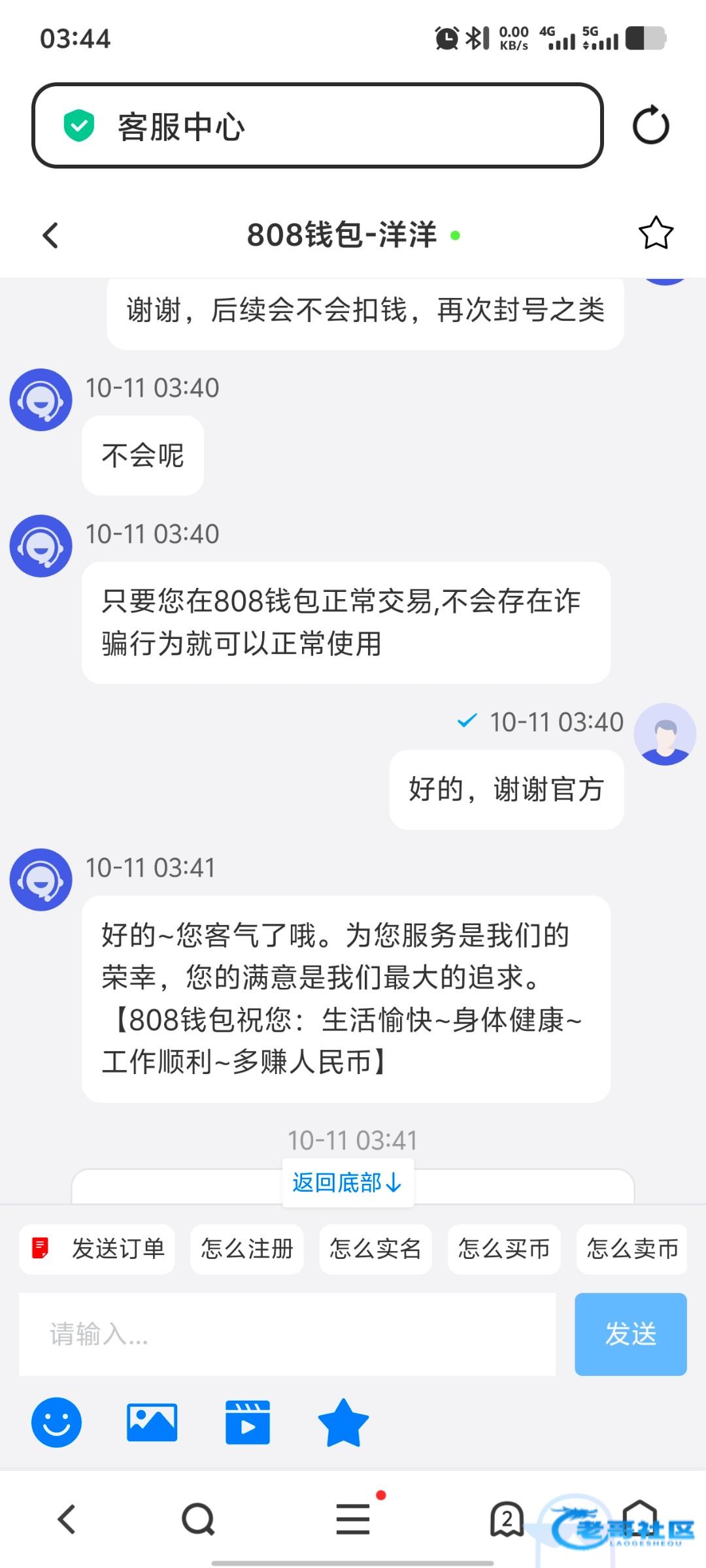Go back from the 808钱包-洋洋 chat
Screen dimensions: 706x1568
tap(51, 235)
